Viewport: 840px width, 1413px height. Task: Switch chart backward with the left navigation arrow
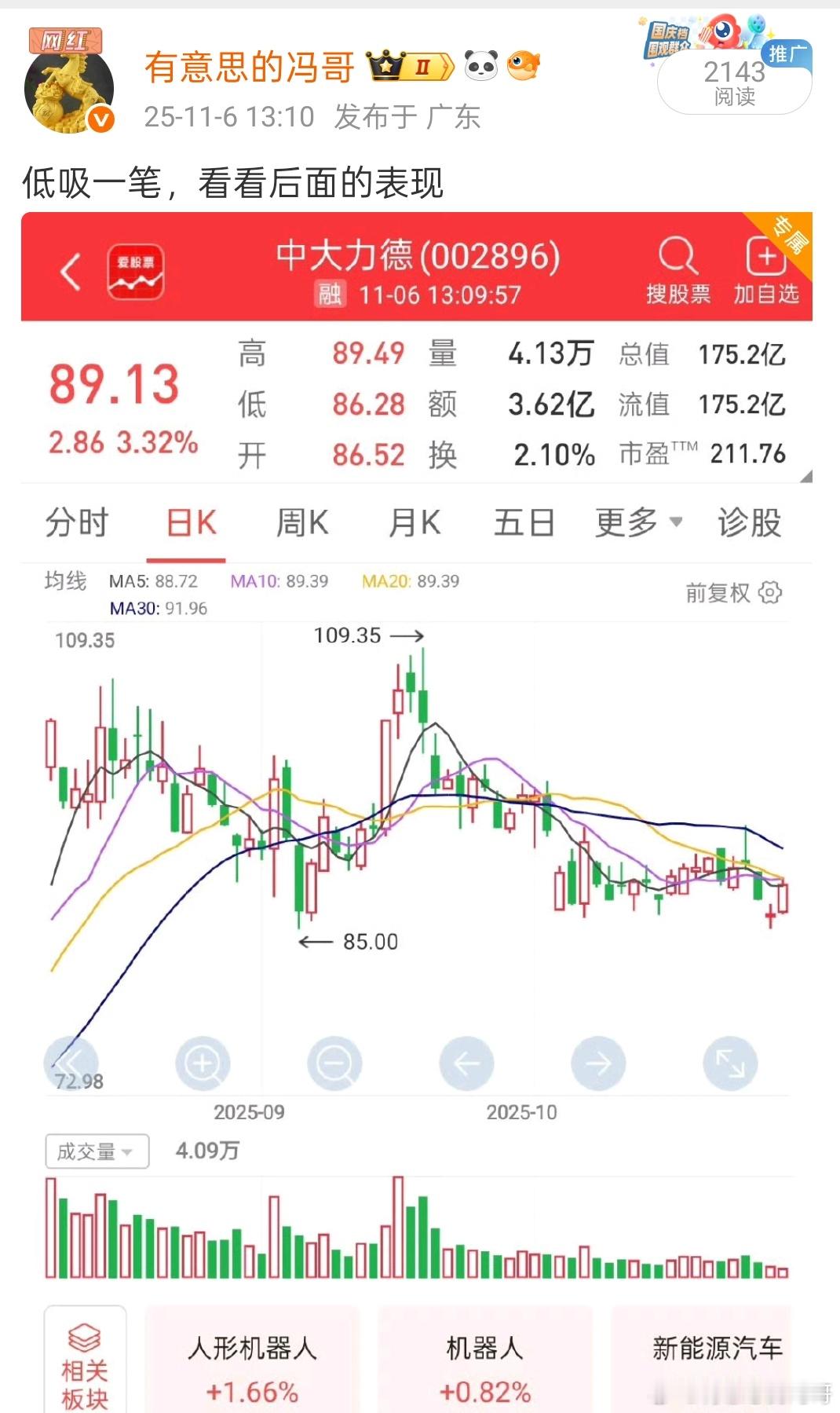(x=466, y=1062)
